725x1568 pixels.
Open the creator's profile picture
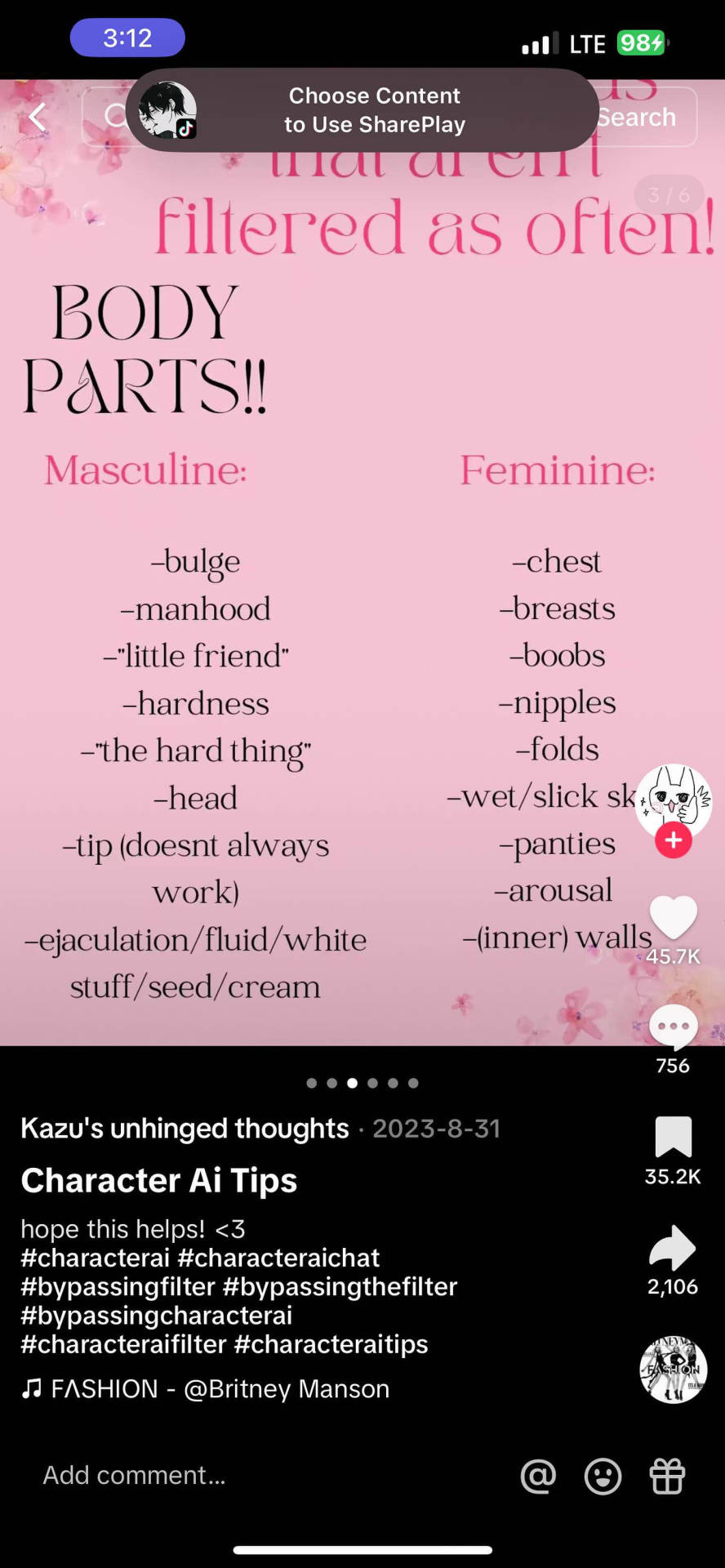coord(673,799)
